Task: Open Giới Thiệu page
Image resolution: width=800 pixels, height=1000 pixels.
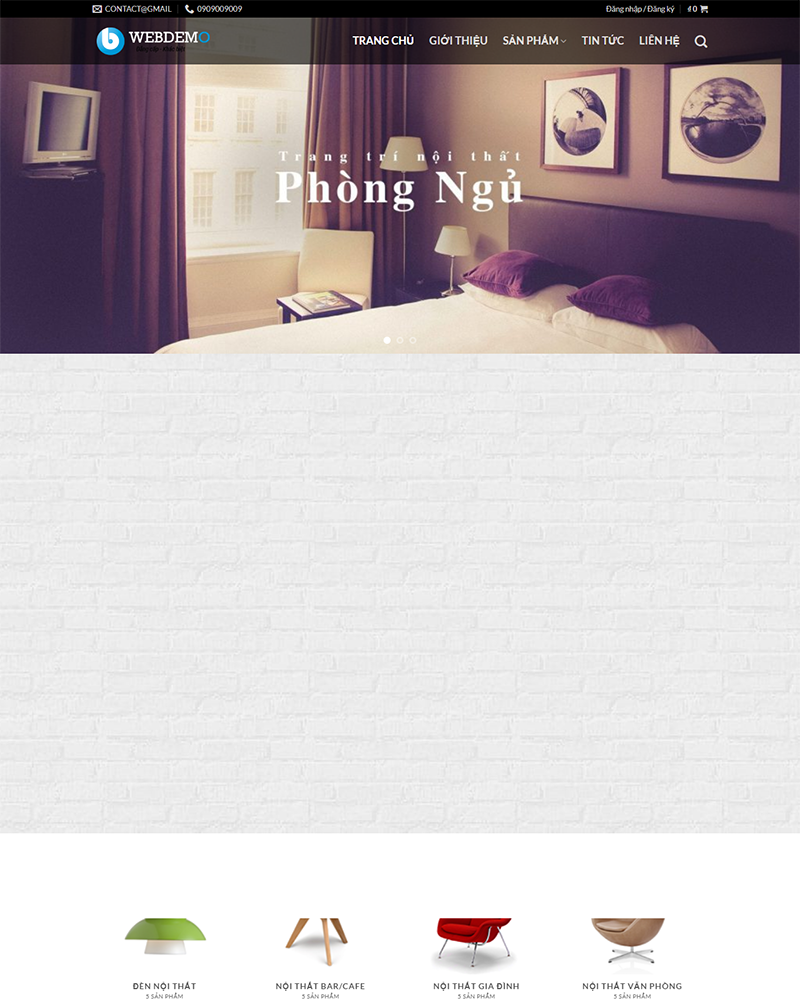Action: click(458, 41)
